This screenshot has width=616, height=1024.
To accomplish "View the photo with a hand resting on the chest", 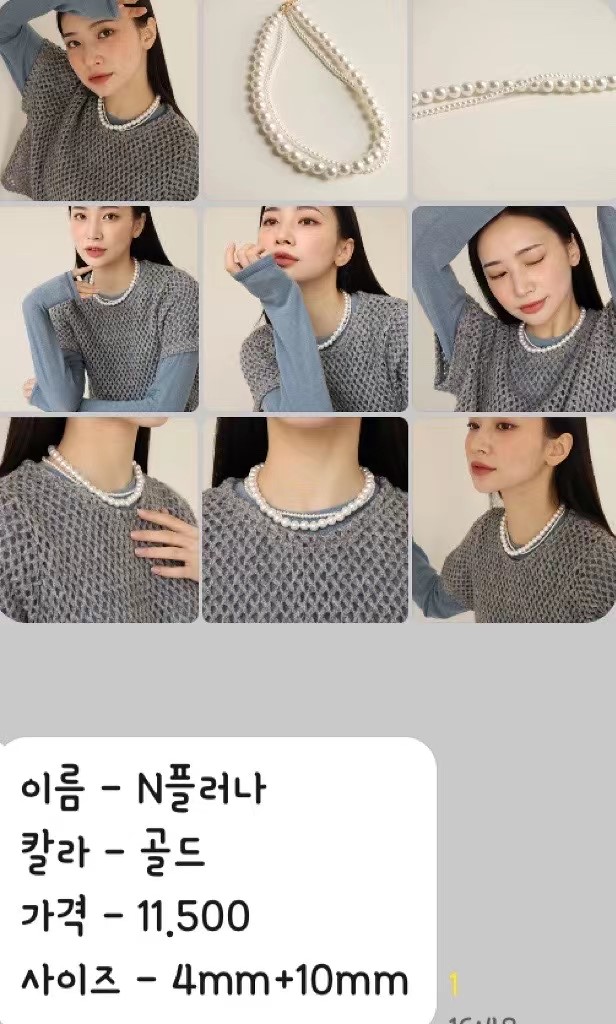I will point(99,519).
